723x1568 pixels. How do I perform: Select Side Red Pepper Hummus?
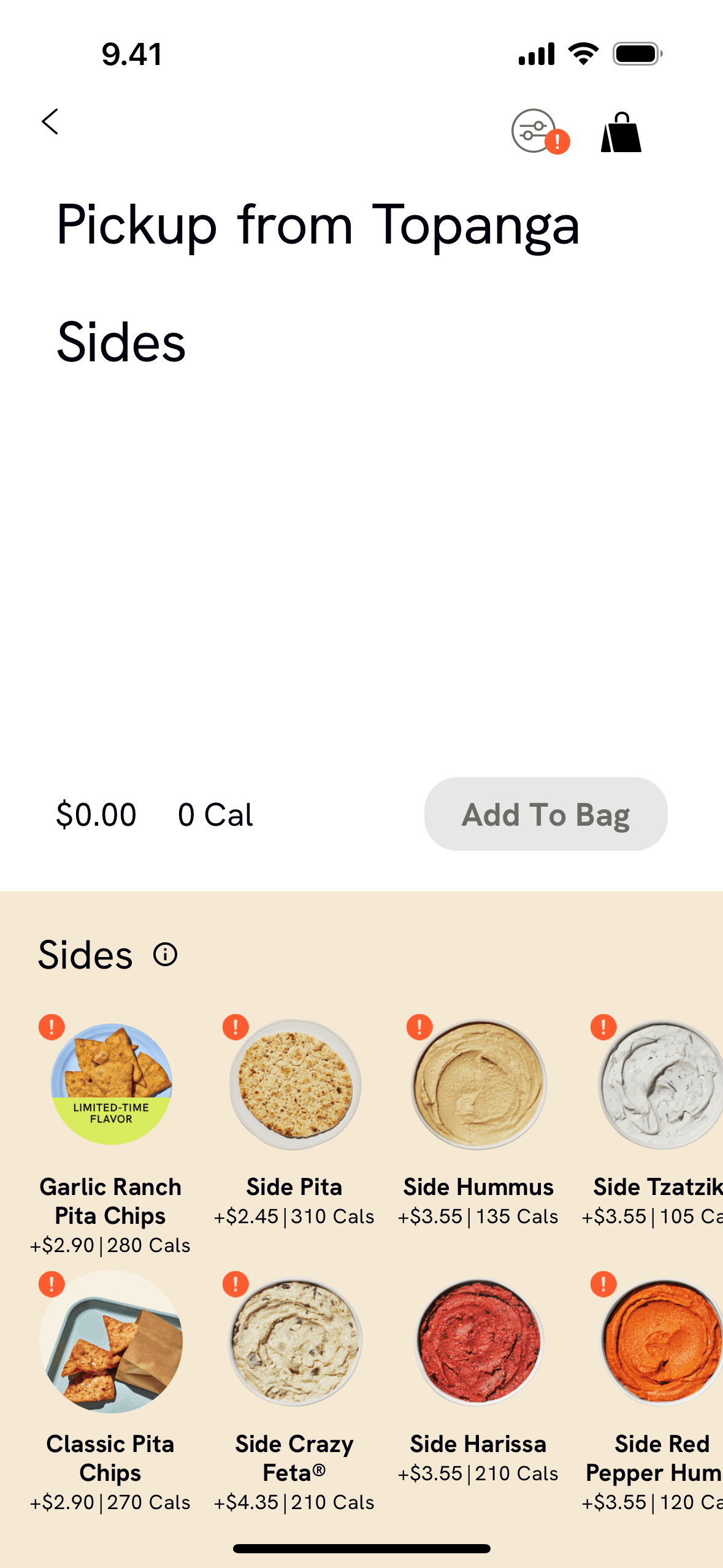tap(661, 1342)
